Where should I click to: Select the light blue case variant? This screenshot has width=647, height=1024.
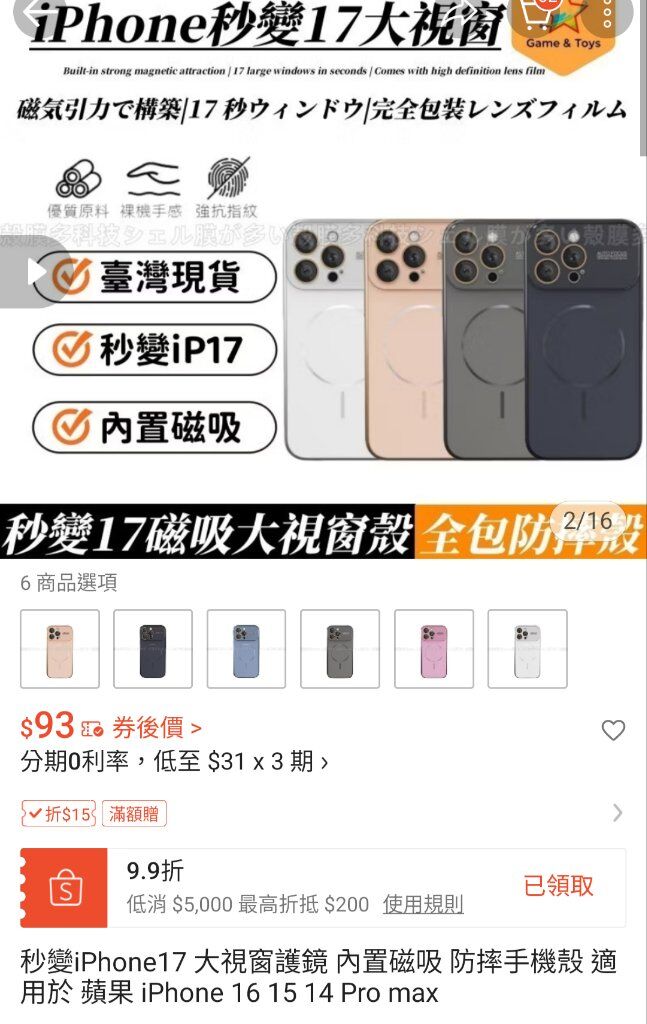click(x=246, y=649)
